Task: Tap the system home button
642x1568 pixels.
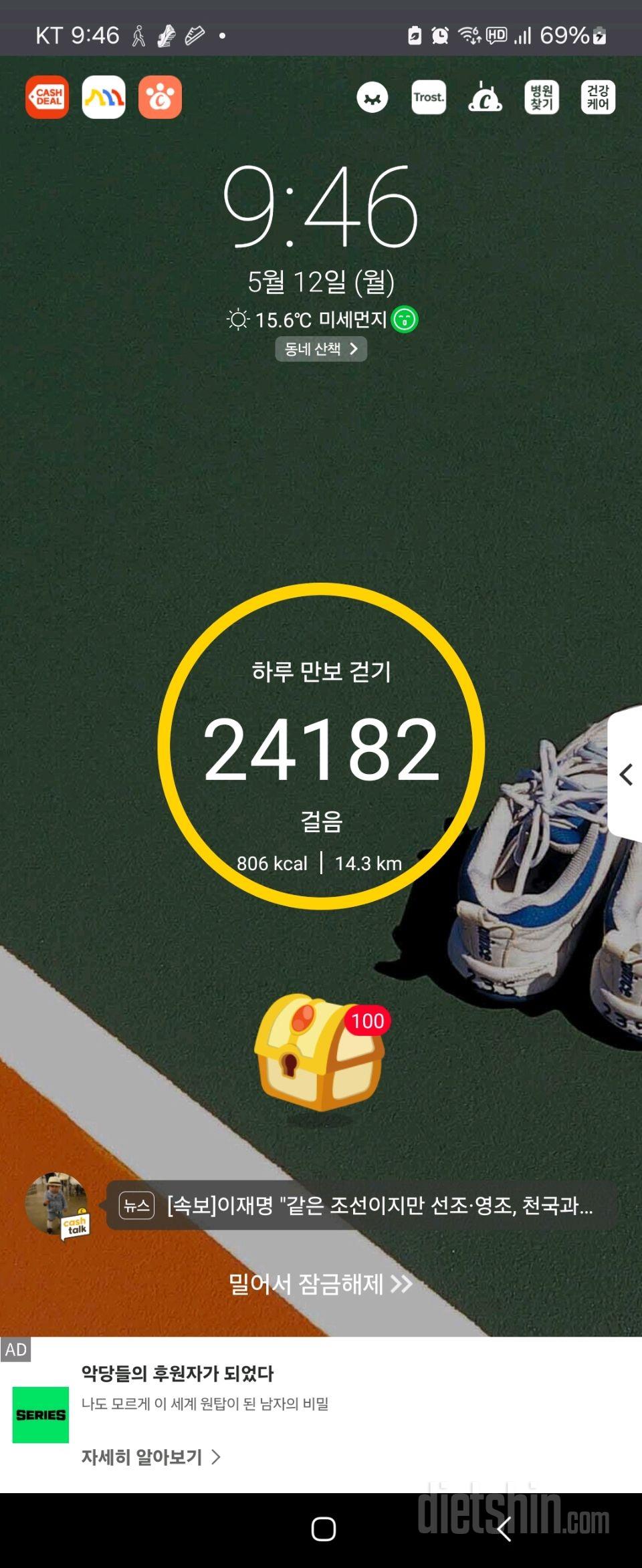Action: 323,1529
